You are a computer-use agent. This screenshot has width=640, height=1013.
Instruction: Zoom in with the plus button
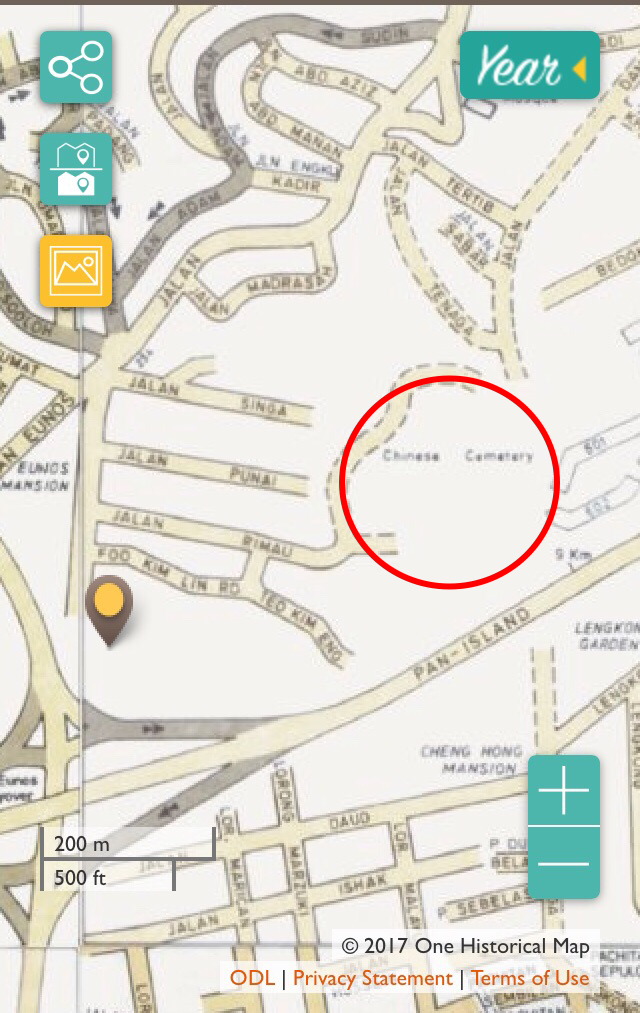coord(564,792)
